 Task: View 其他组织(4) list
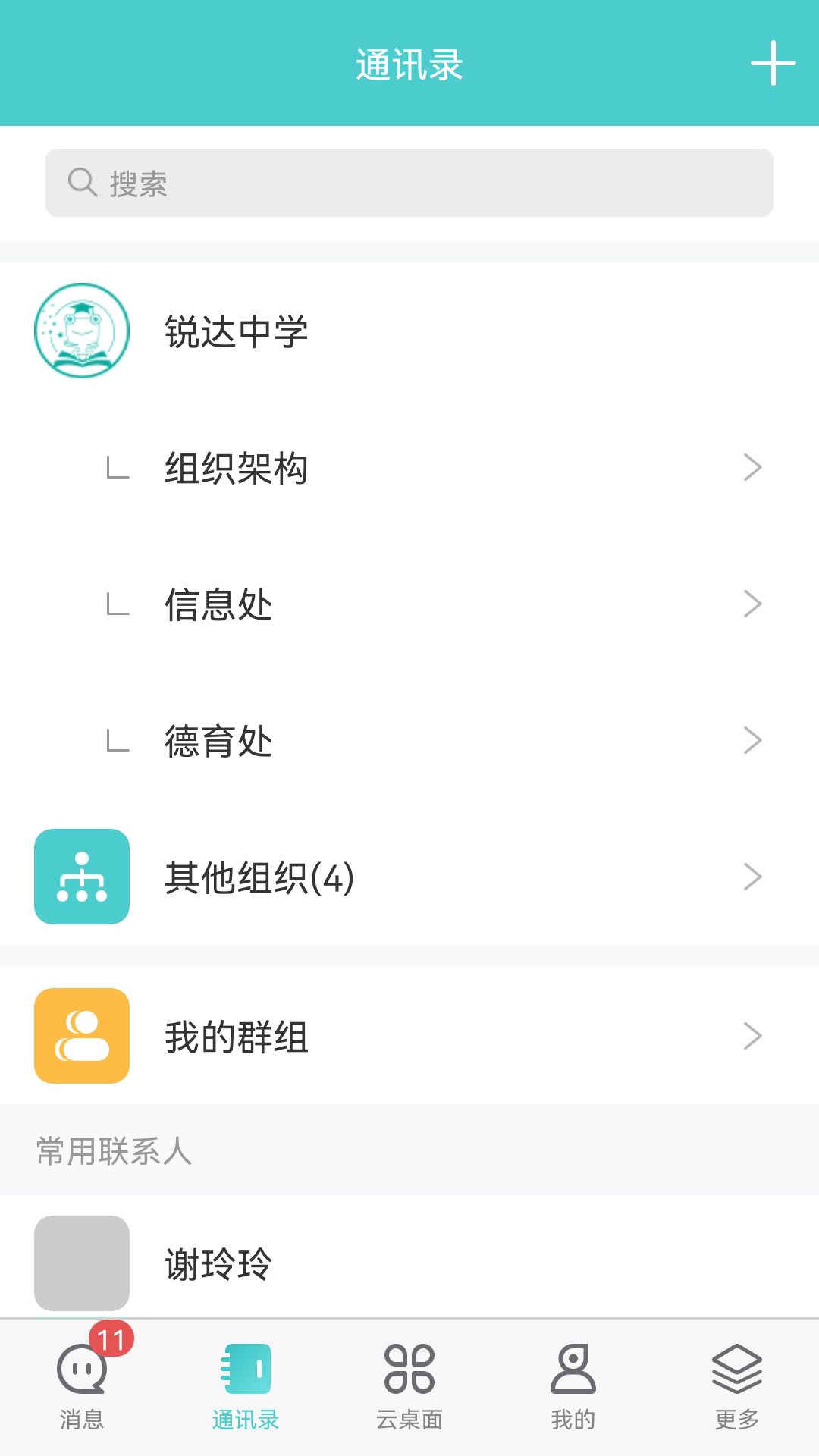[409, 877]
